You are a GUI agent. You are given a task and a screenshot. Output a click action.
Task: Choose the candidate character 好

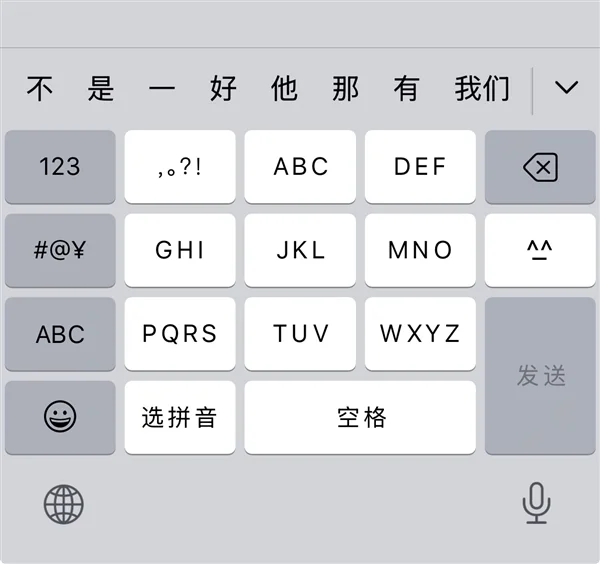coord(223,88)
